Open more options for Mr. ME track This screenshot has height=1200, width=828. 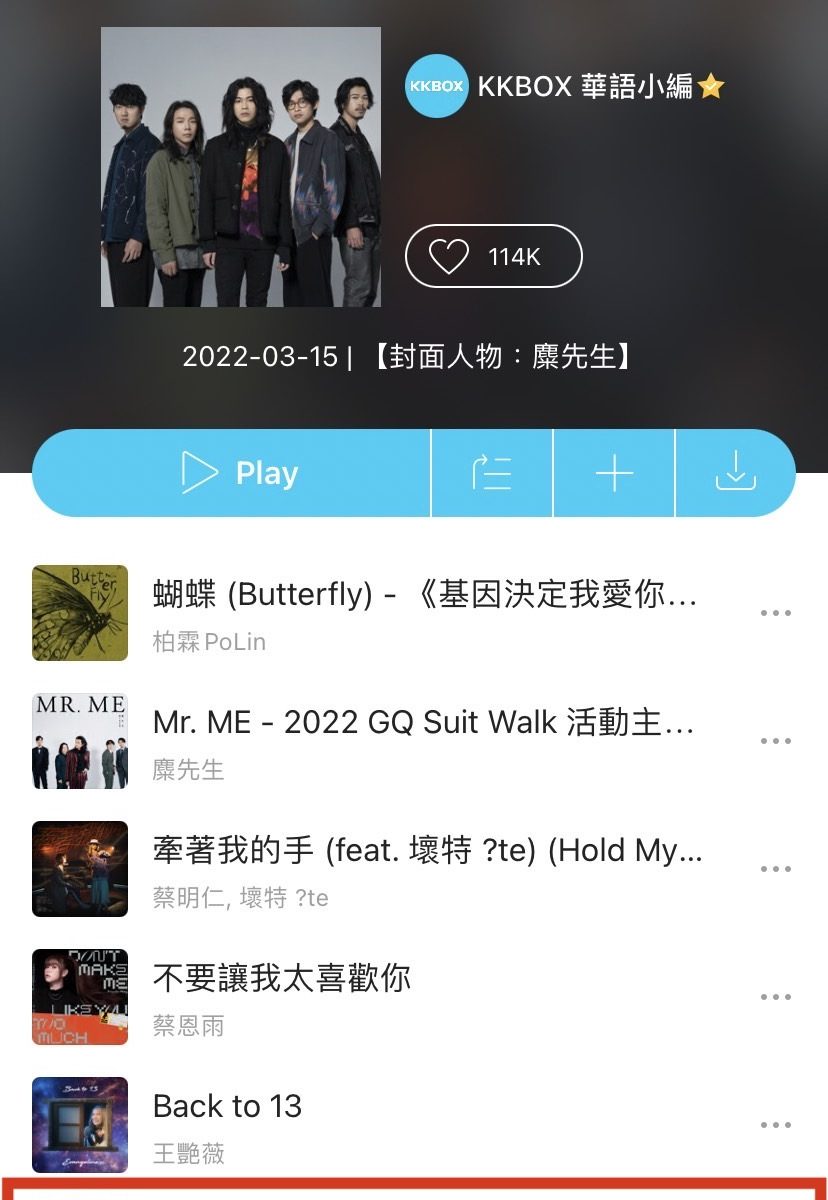pos(775,741)
